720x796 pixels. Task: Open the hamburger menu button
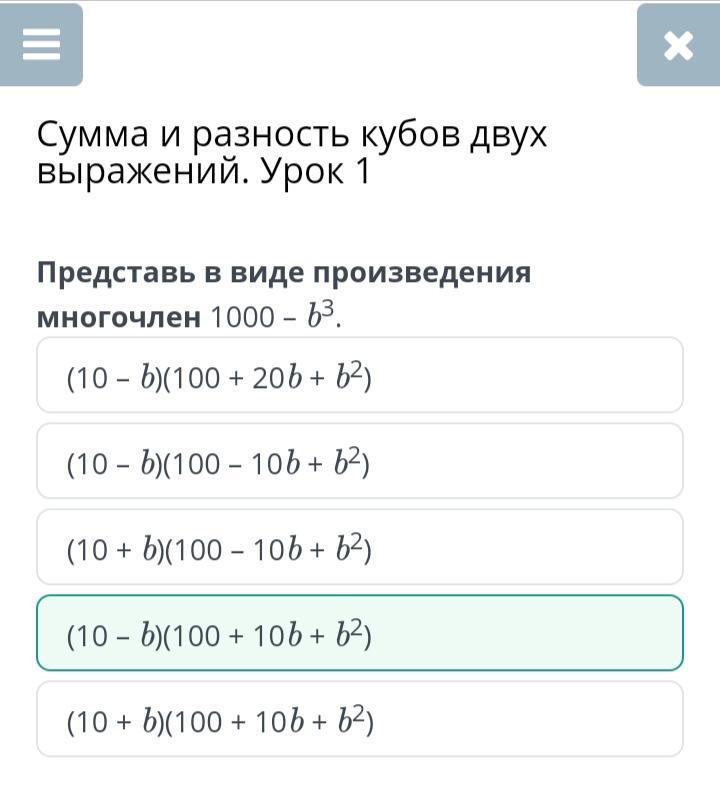41,44
